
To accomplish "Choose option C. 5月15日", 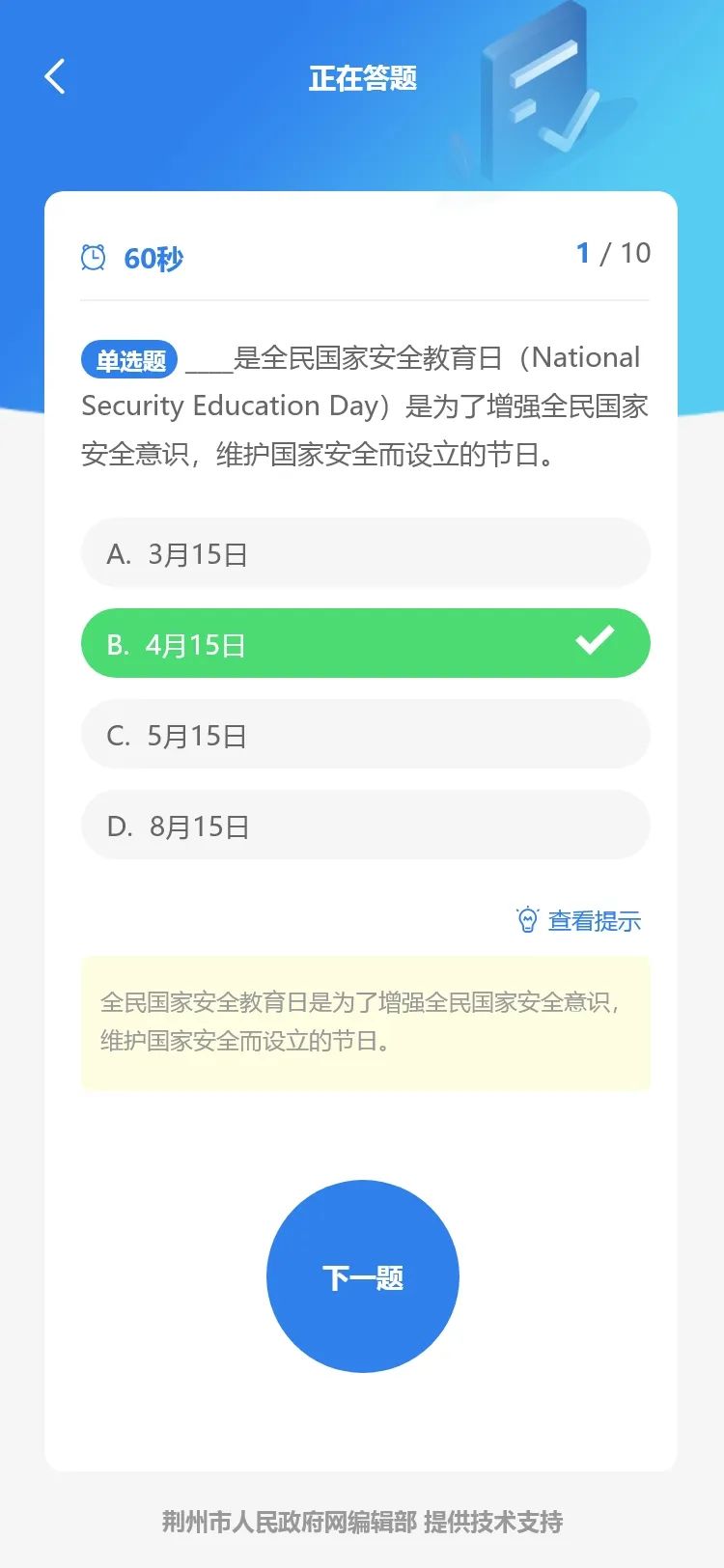I will pyautogui.click(x=366, y=735).
